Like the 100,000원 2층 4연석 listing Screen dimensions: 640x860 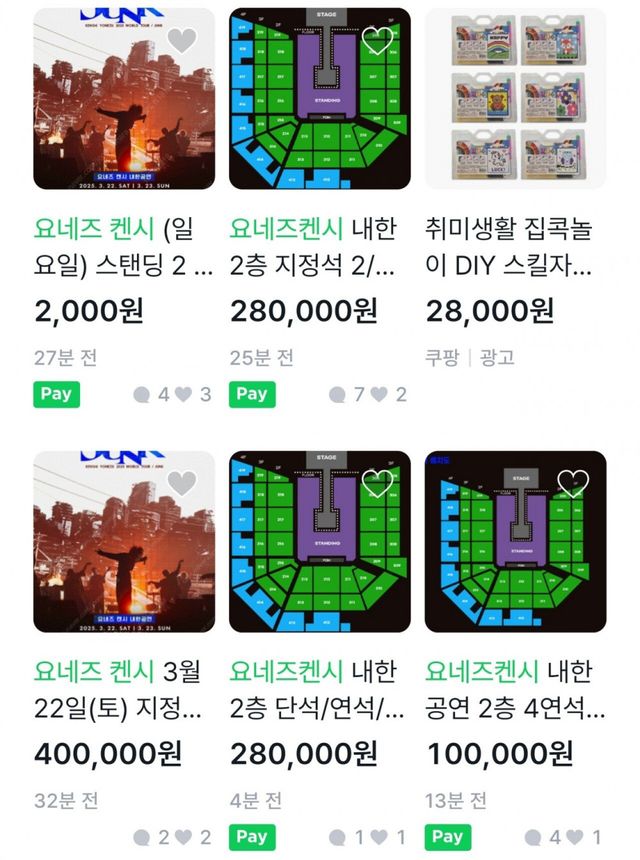(573, 483)
